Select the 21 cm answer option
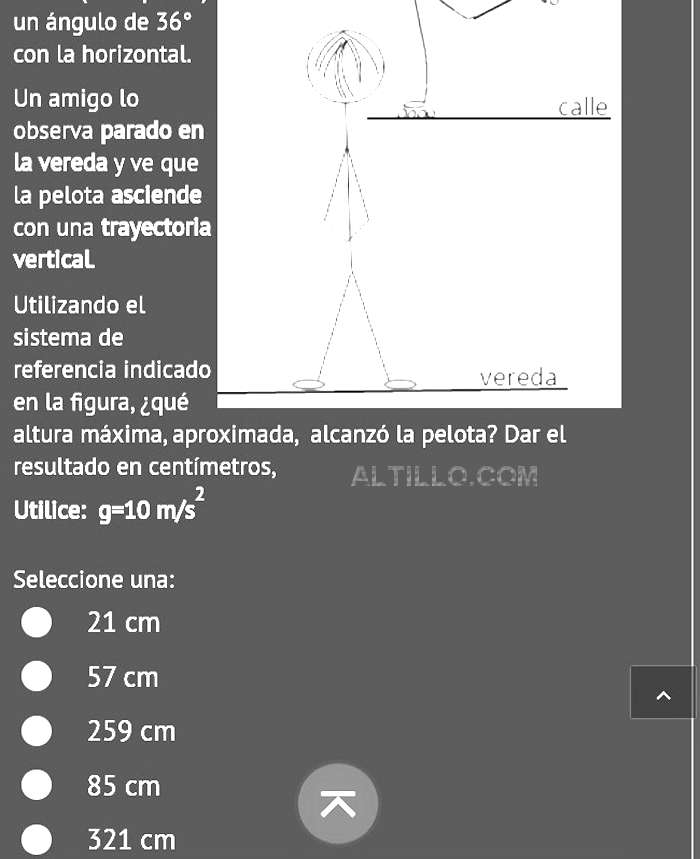The height and width of the screenshot is (859, 700). pos(37,623)
